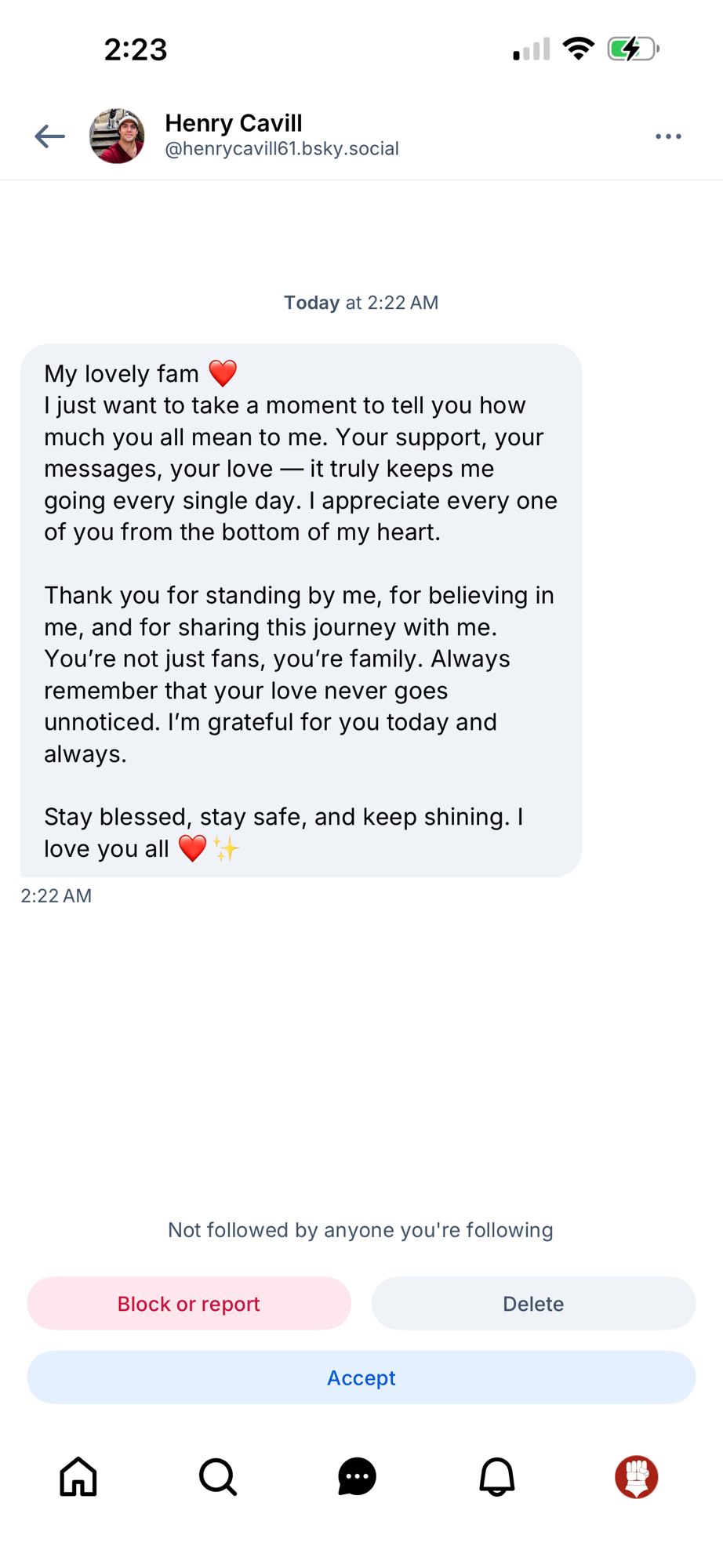Switch to the Home tab
The height and width of the screenshot is (1568, 723).
pos(78,1477)
